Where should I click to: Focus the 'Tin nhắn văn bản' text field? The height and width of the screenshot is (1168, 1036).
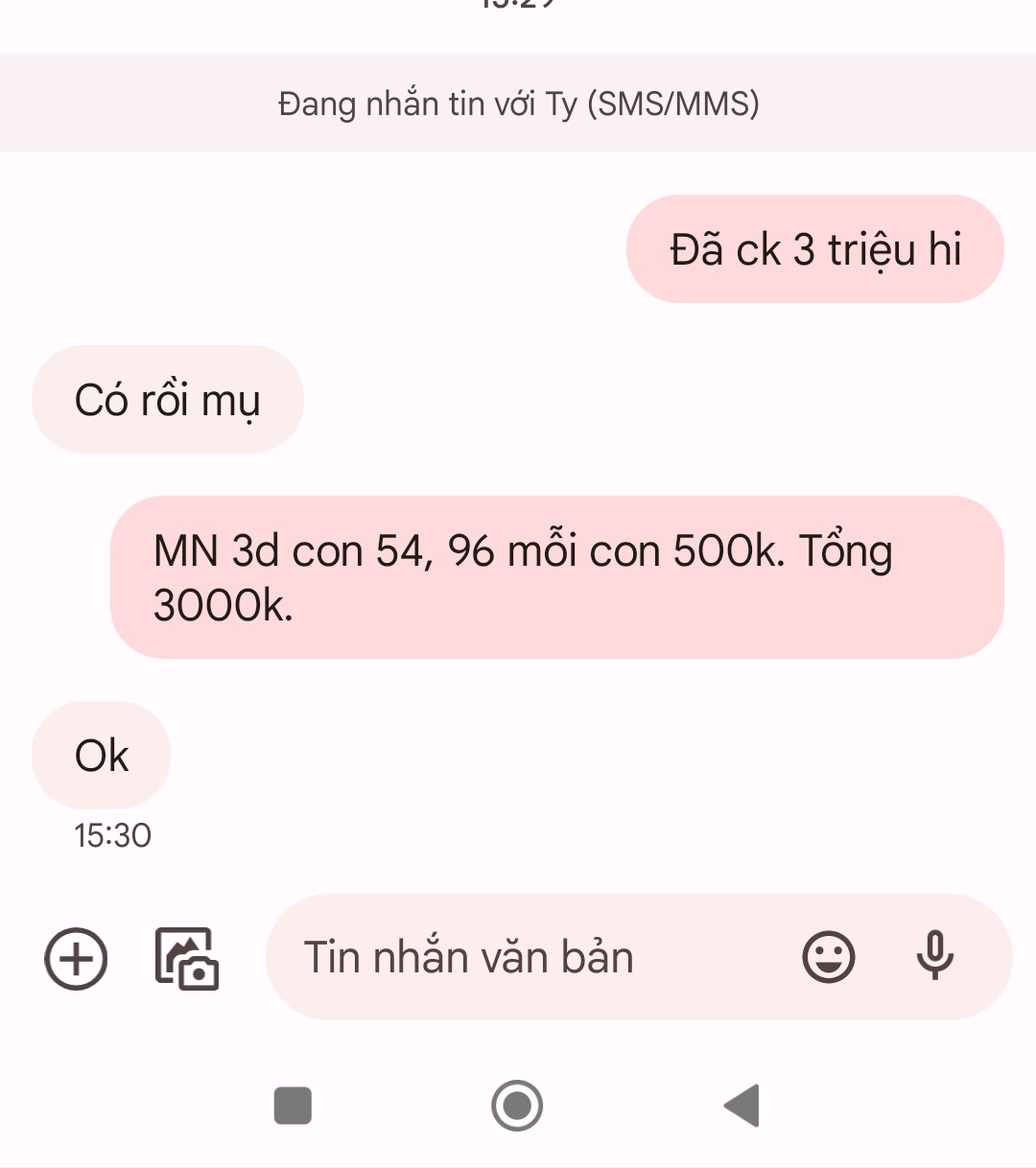518,958
